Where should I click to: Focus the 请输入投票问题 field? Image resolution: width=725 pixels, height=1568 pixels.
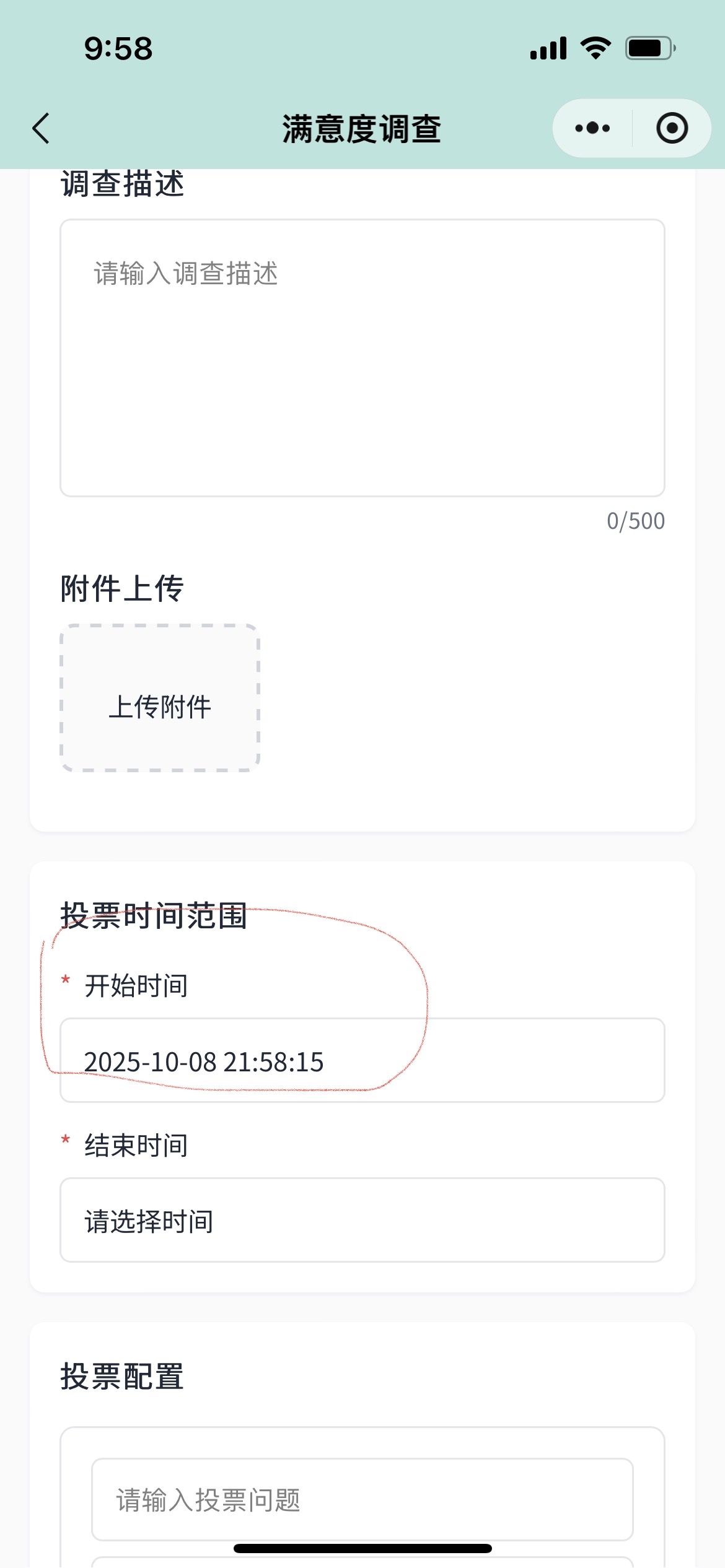point(362,1499)
